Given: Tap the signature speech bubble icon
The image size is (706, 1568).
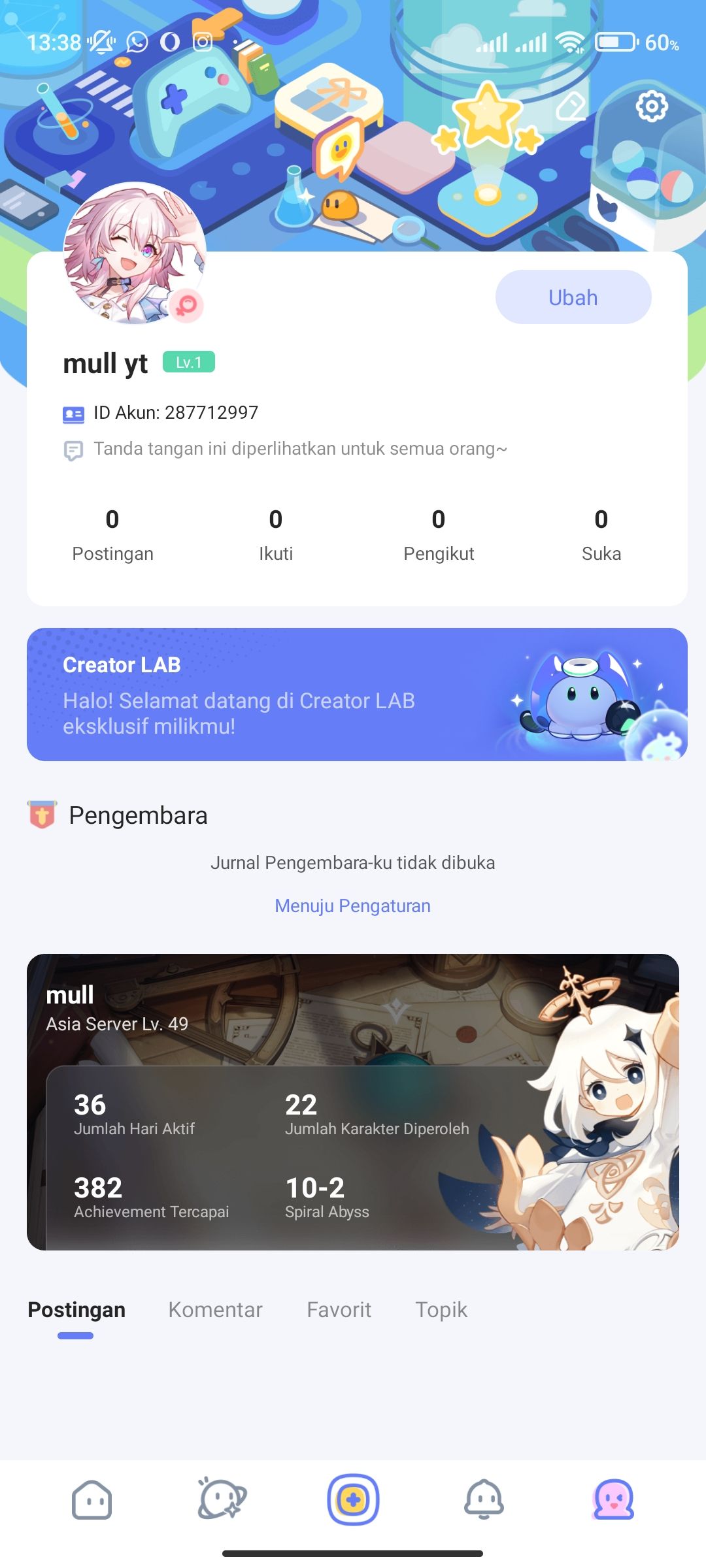Looking at the screenshot, I should click(73, 449).
